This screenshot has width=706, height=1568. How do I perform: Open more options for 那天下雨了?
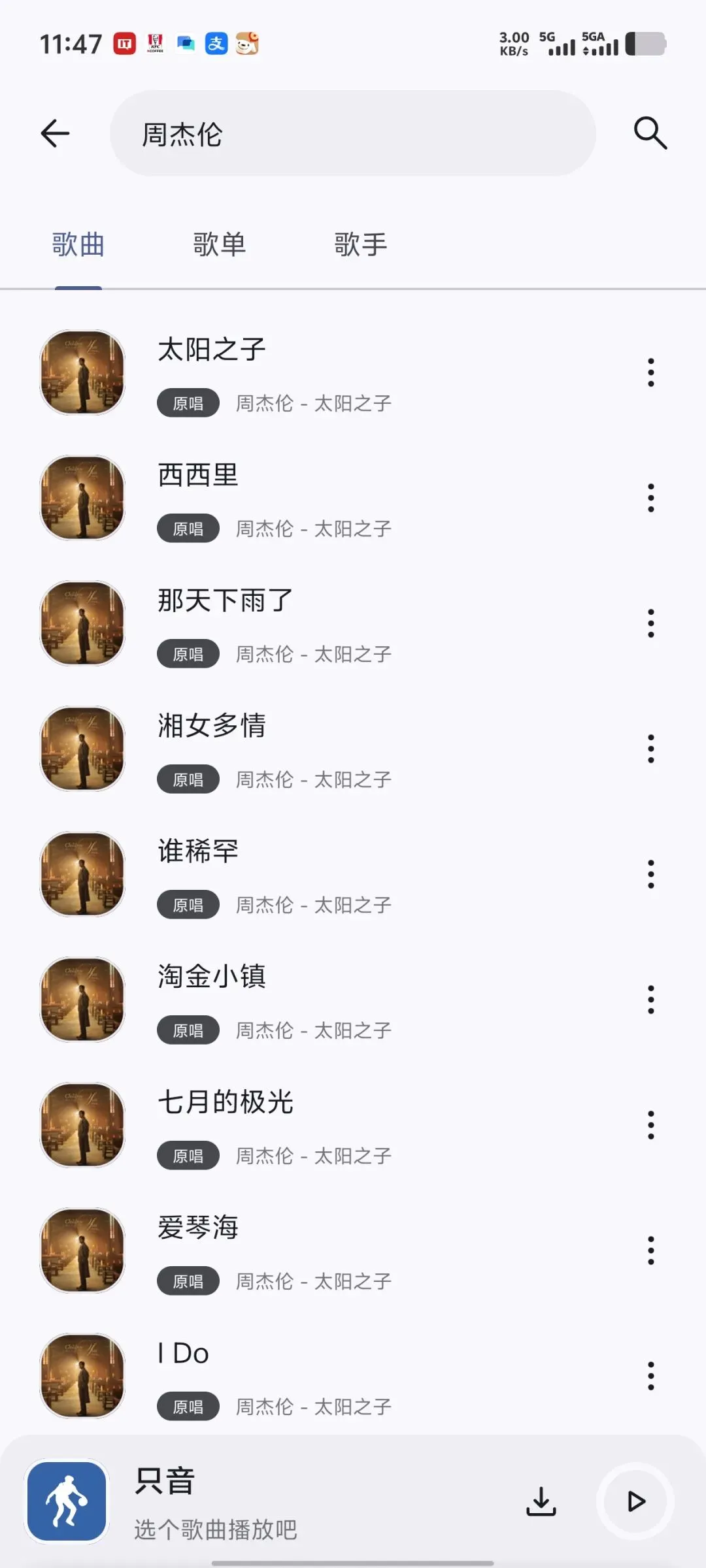[650, 623]
